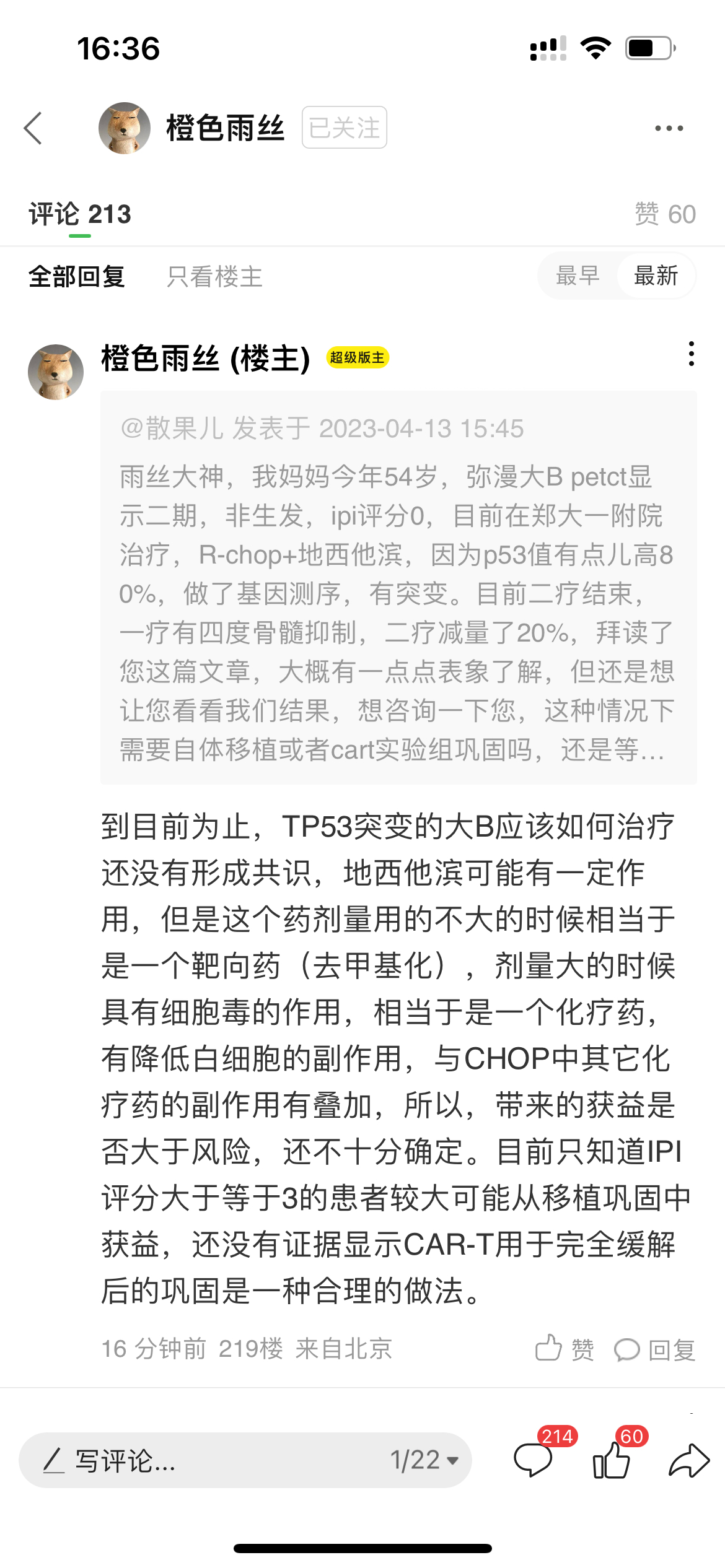The width and height of the screenshot is (725, 1568).
Task: Reply to the 219楼 comment
Action: [654, 1349]
